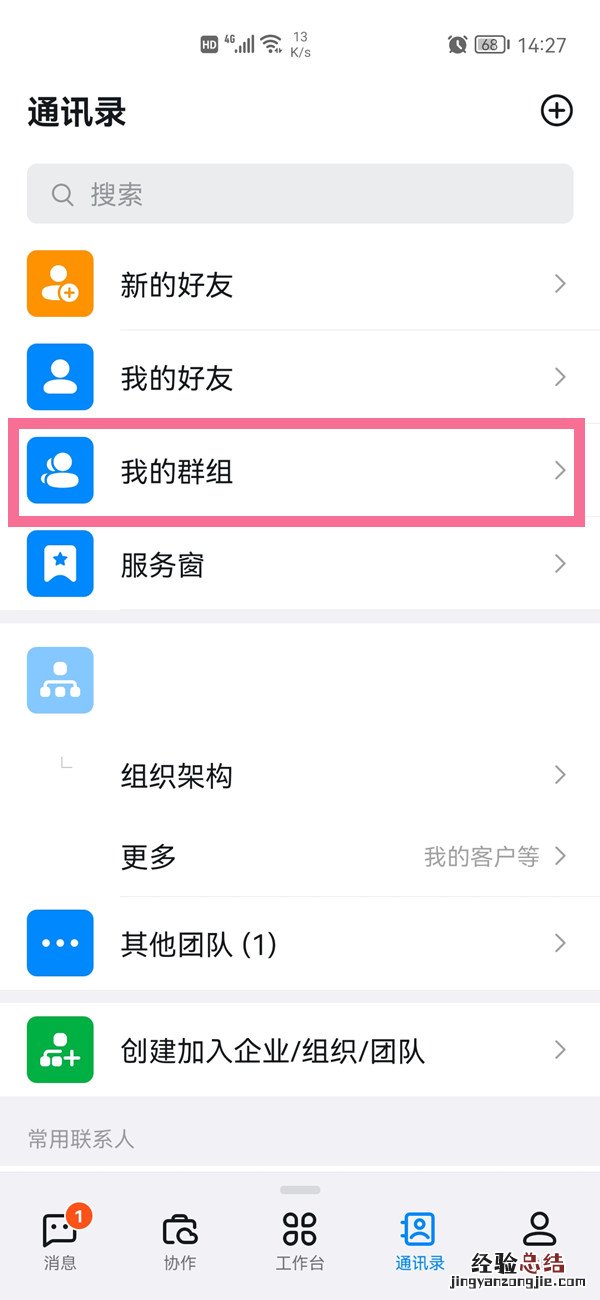Tap the plus icon in the header
Image resolution: width=600 pixels, height=1300 pixels.
[x=556, y=111]
